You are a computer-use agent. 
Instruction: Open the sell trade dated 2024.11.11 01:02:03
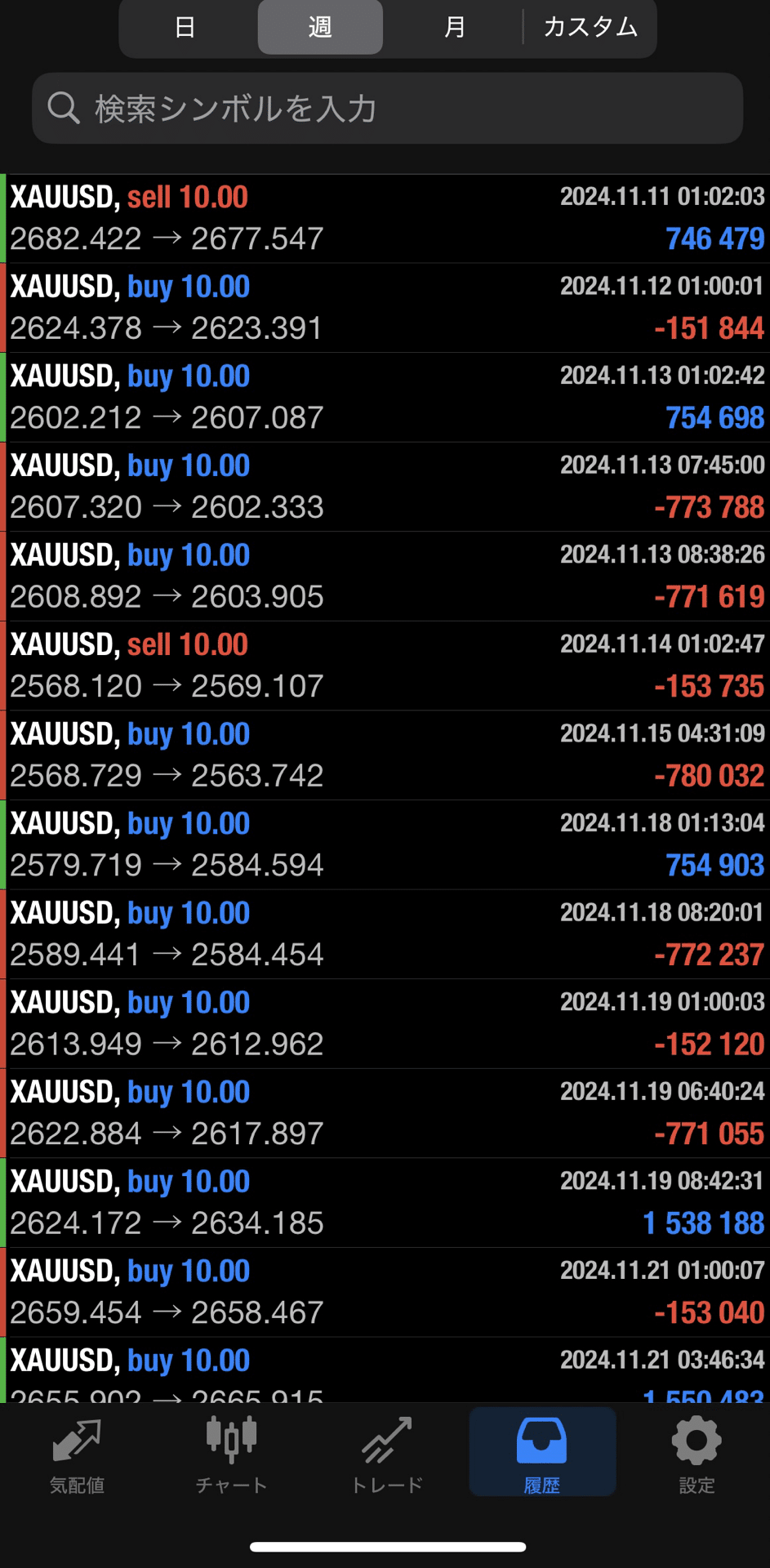tap(387, 218)
